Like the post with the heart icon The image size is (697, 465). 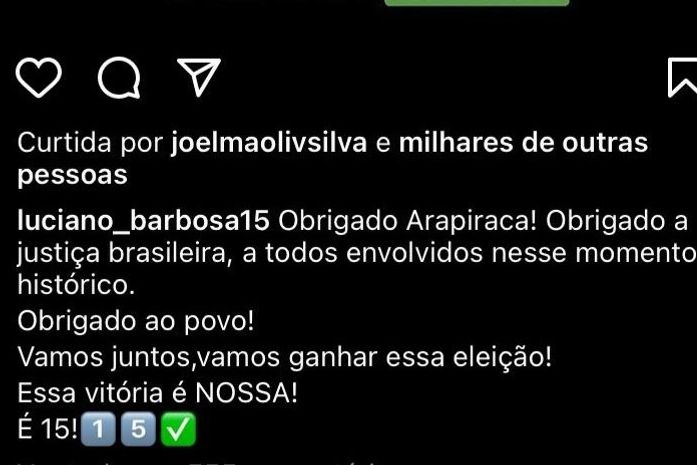[39, 77]
